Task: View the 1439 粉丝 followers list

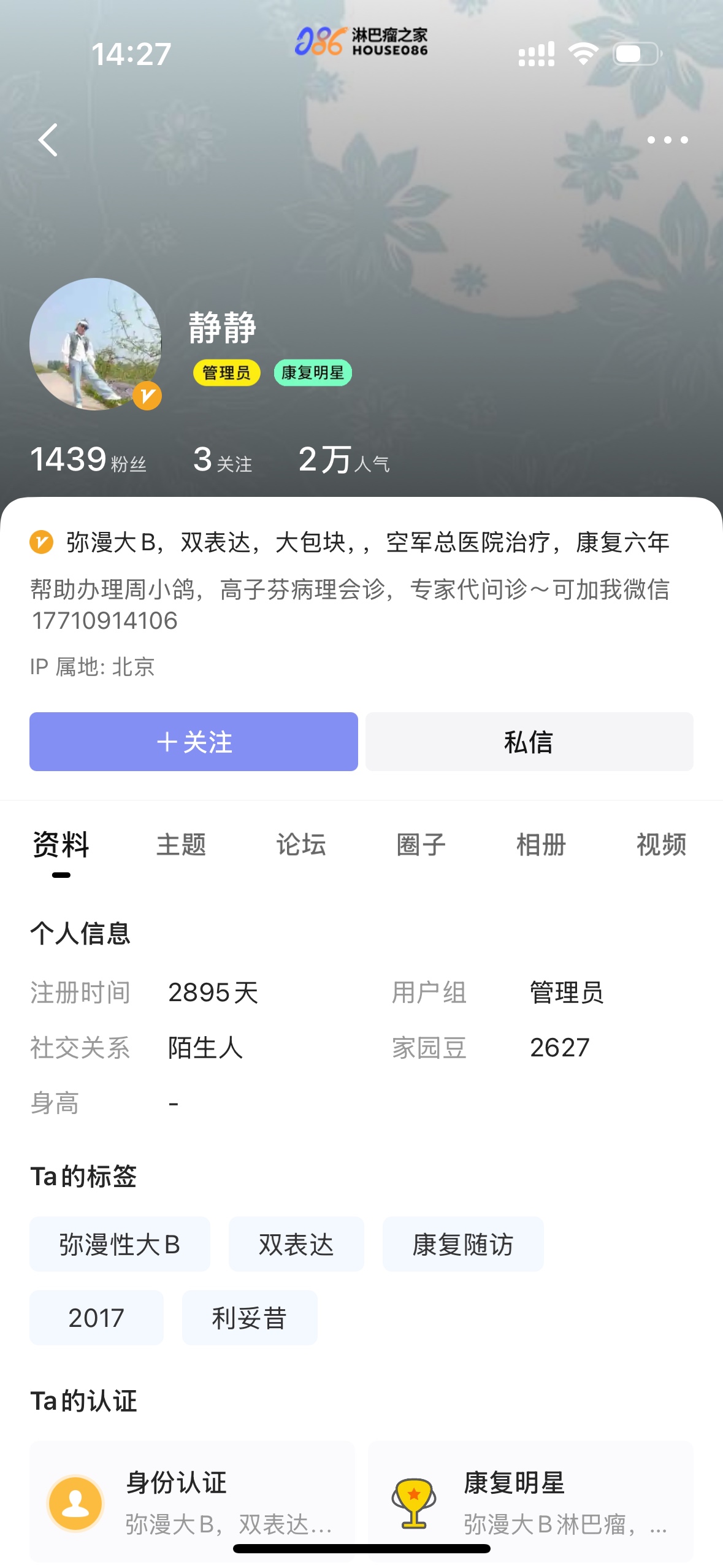Action: point(88,460)
